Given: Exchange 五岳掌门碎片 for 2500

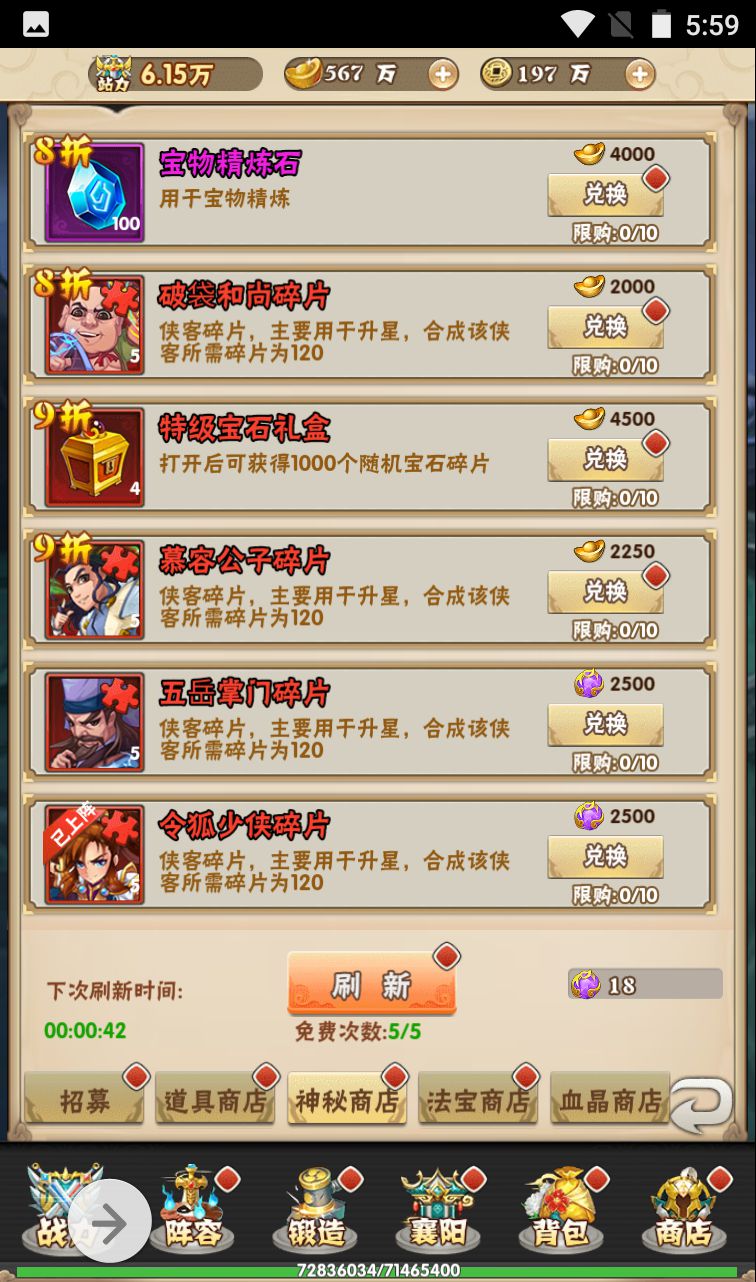Looking at the screenshot, I should coord(605,724).
